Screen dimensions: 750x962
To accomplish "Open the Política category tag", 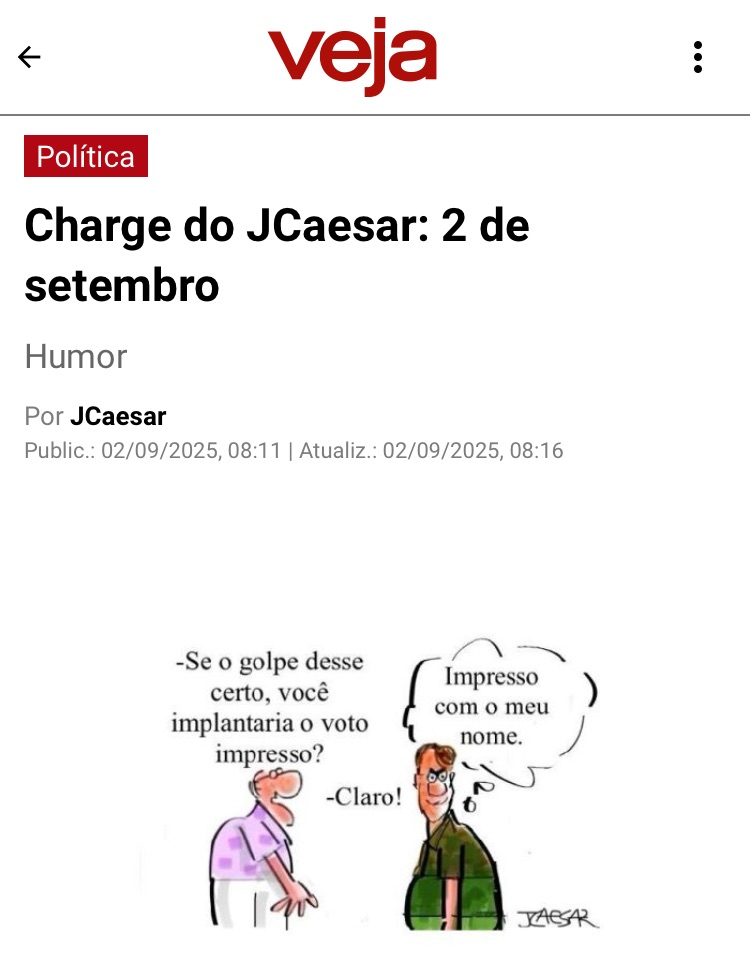I will coord(86,157).
